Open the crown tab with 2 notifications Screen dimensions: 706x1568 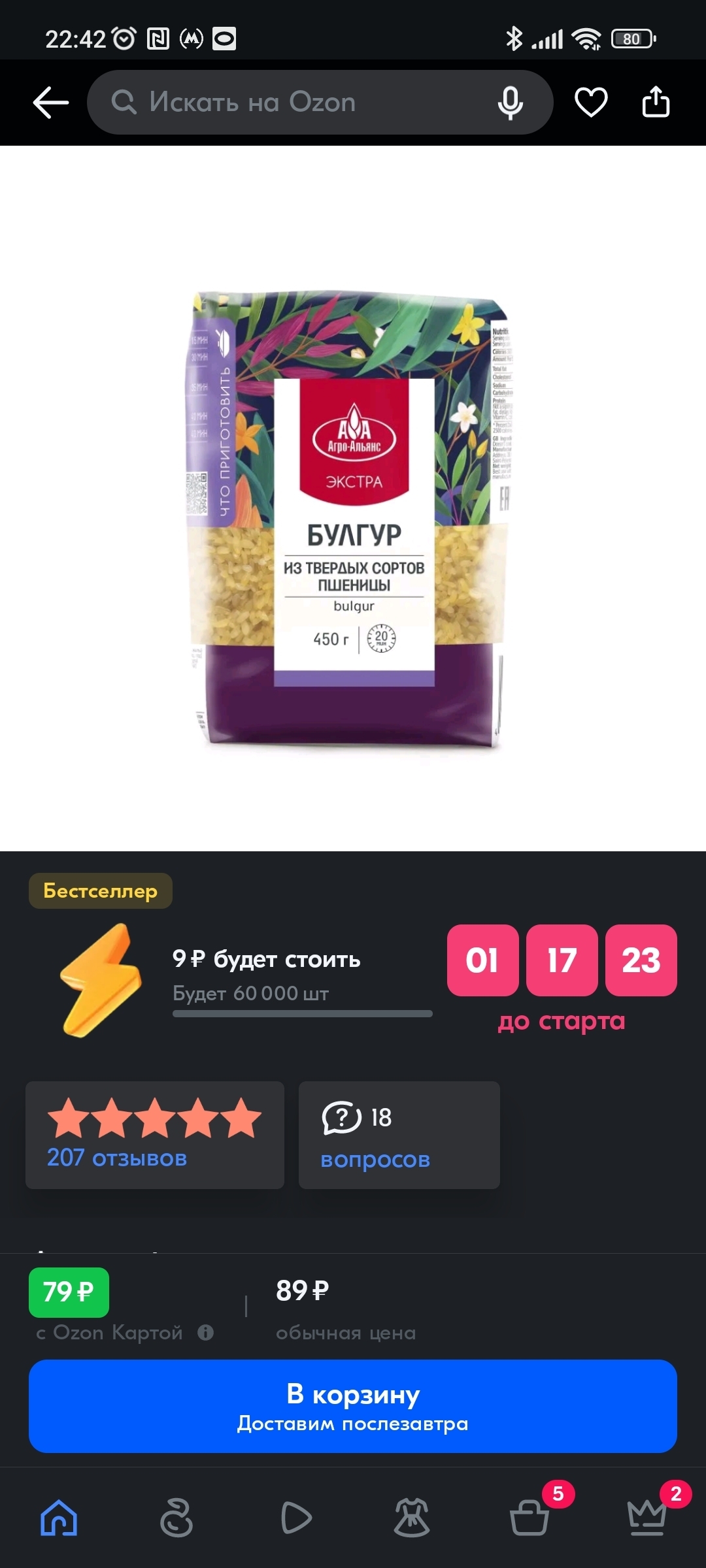coord(647,1517)
